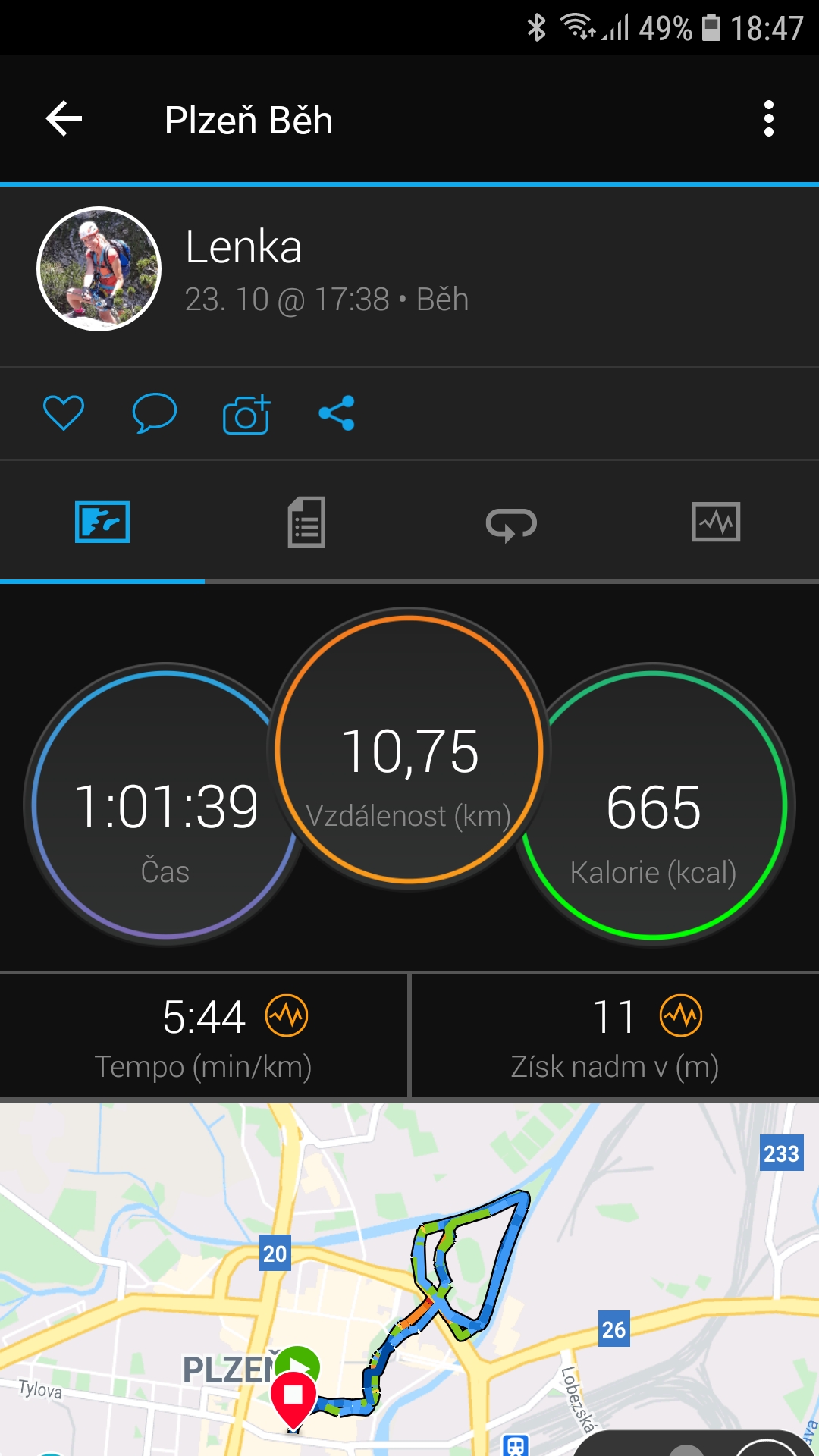Tap the pace chart icon beside 5:44
The image size is (819, 1456).
point(287,1015)
